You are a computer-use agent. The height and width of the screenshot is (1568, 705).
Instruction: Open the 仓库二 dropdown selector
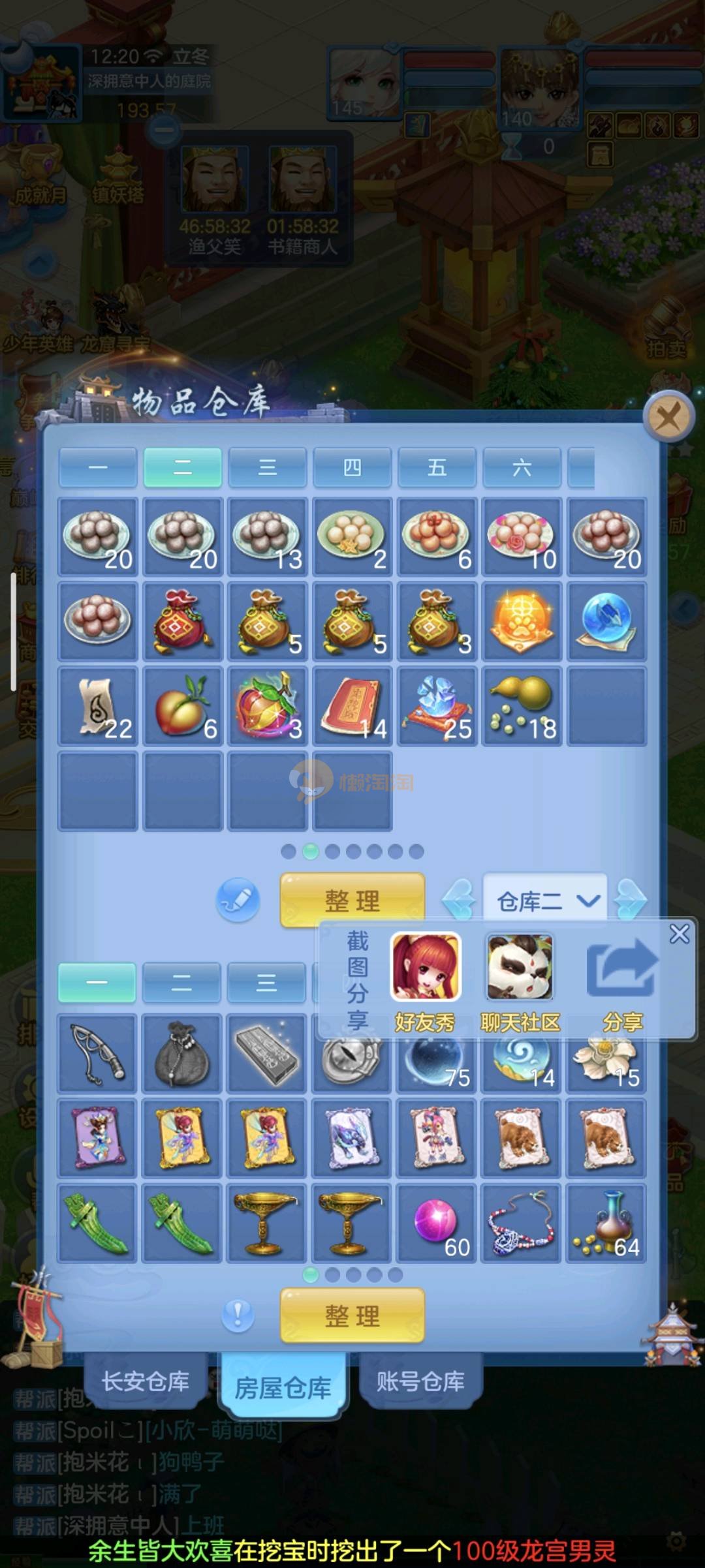point(546,901)
